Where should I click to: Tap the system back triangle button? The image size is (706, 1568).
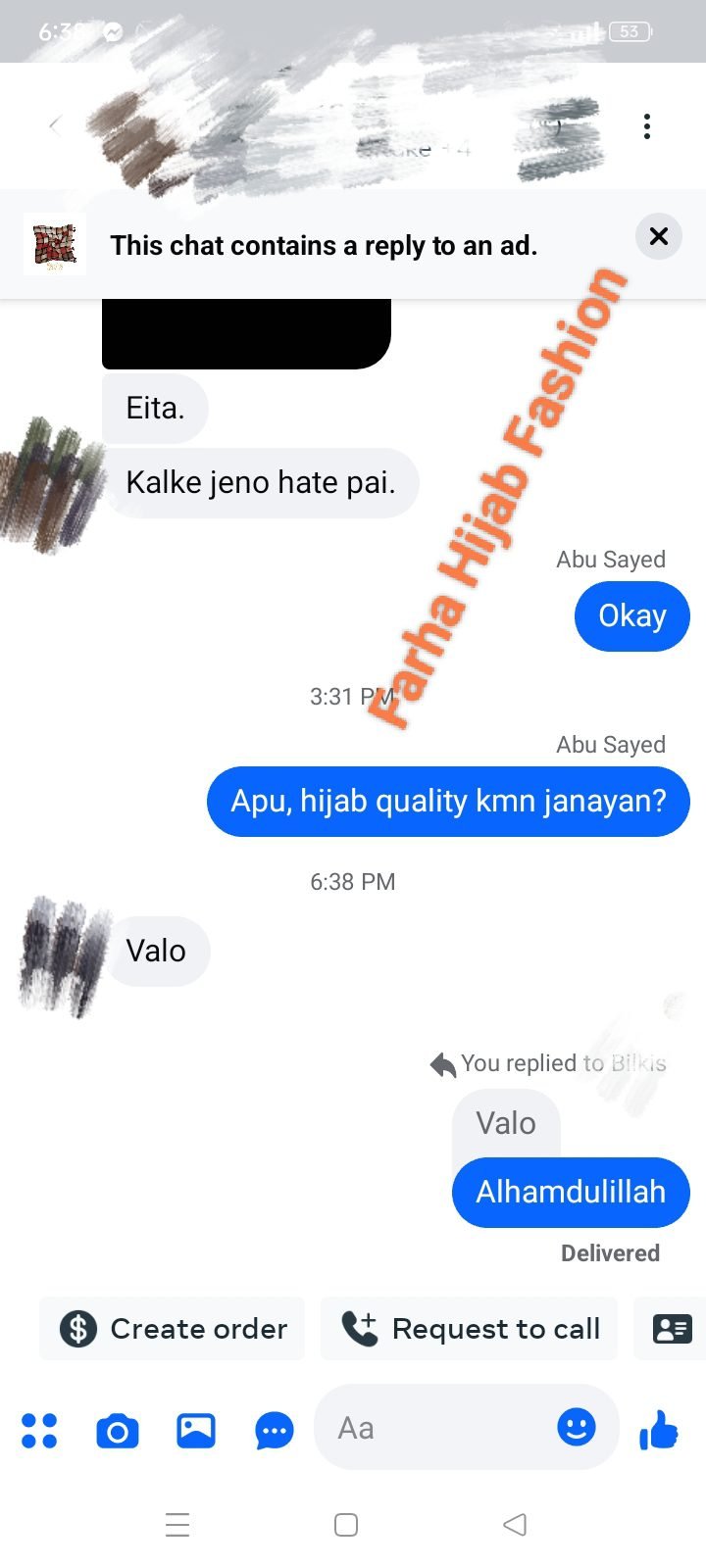515,1525
